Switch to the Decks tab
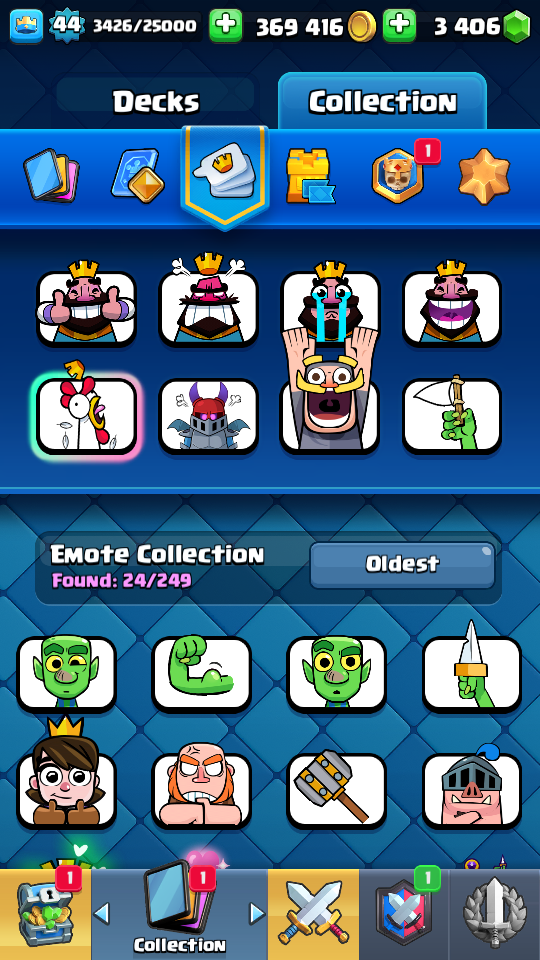Viewport: 540px width, 960px height. point(156,101)
